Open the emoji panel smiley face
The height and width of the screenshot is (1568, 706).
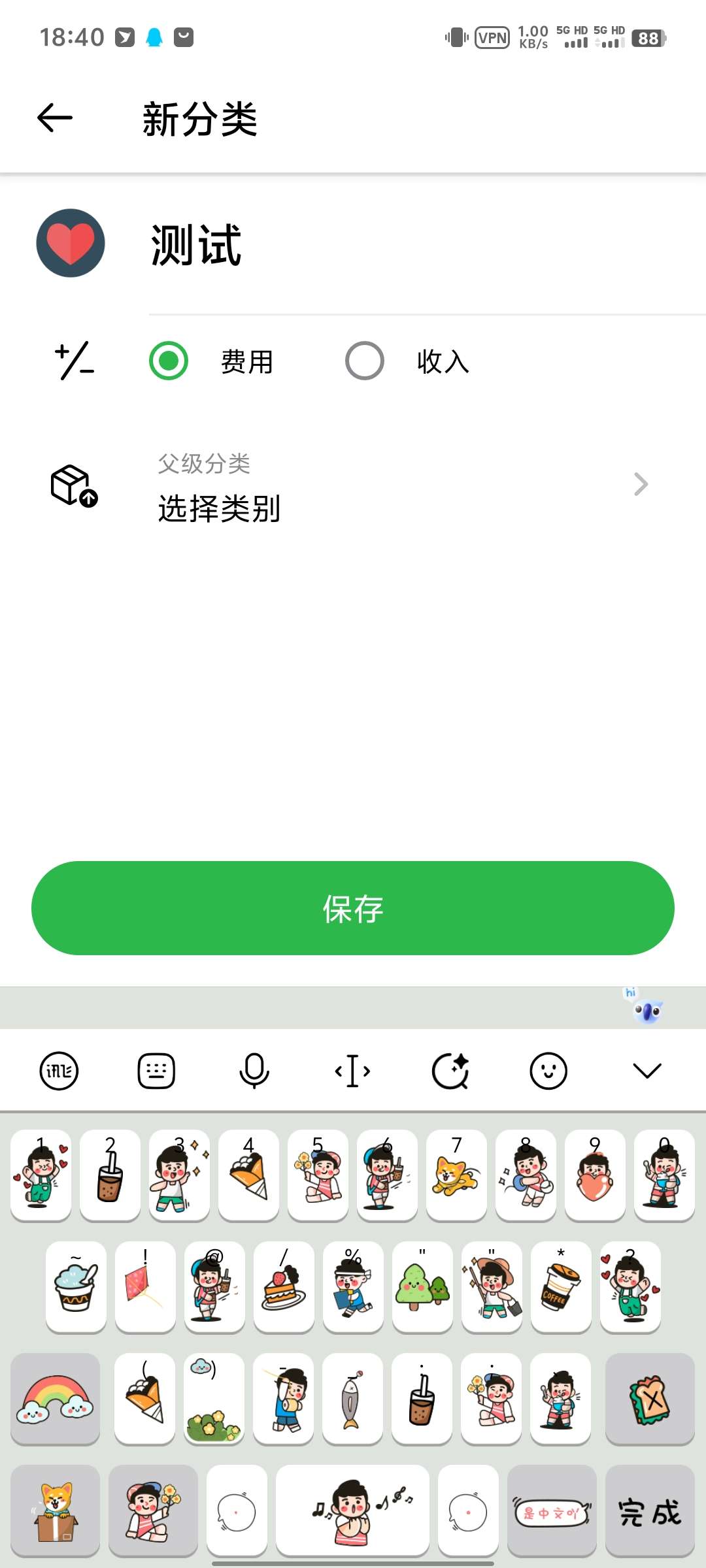[x=548, y=1071]
